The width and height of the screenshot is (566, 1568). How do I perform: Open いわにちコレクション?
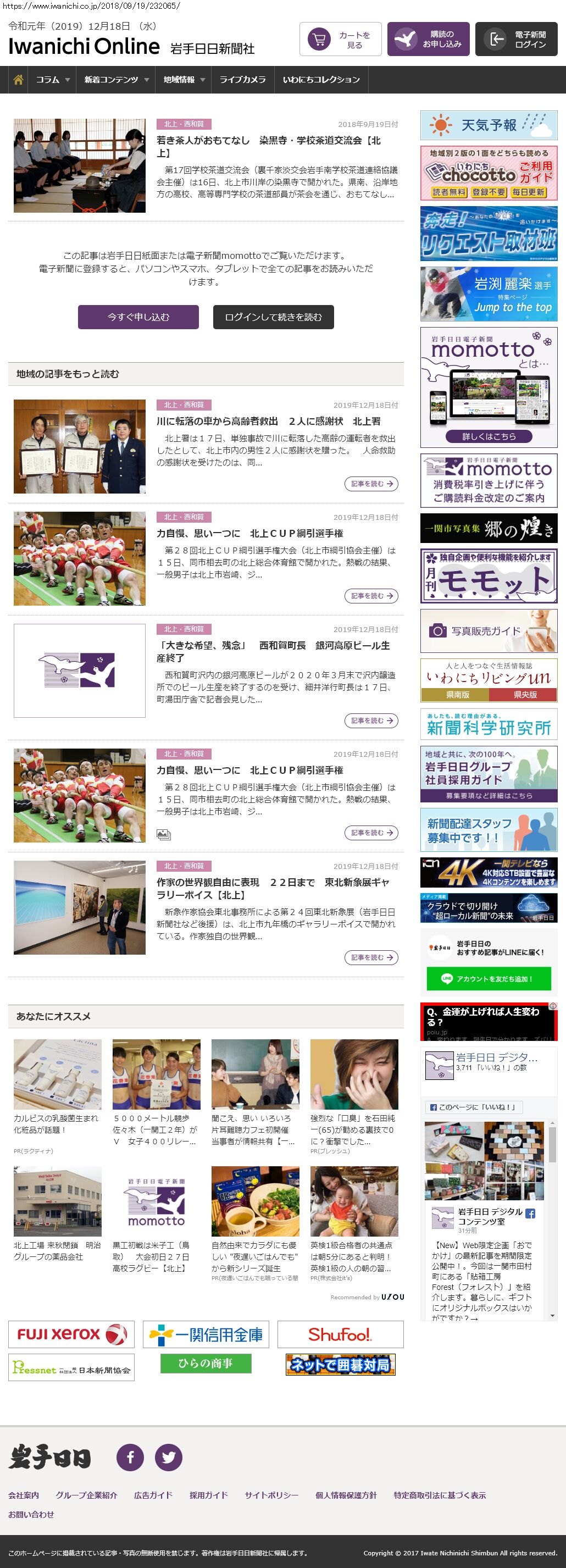(x=321, y=80)
